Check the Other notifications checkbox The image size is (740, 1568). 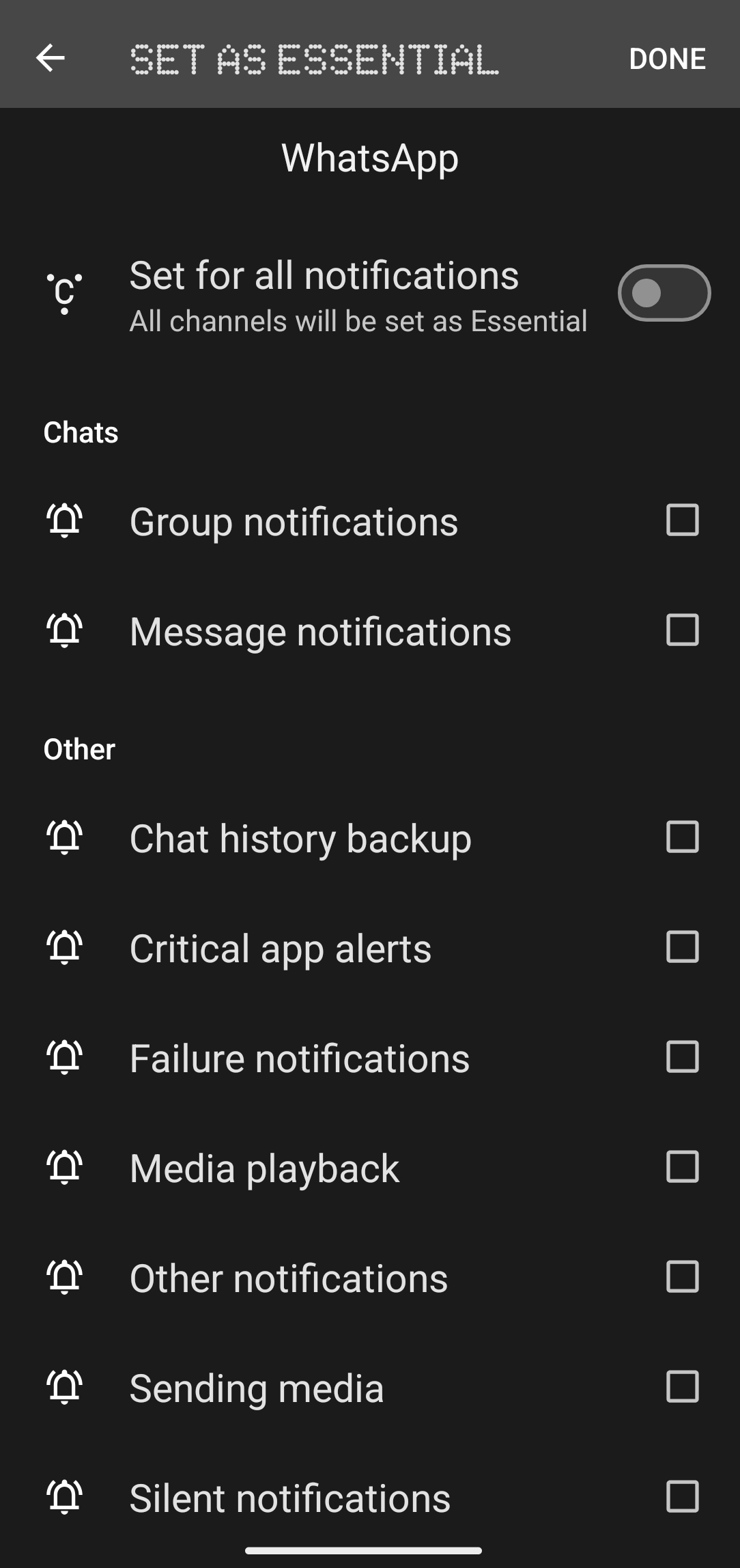(682, 1278)
